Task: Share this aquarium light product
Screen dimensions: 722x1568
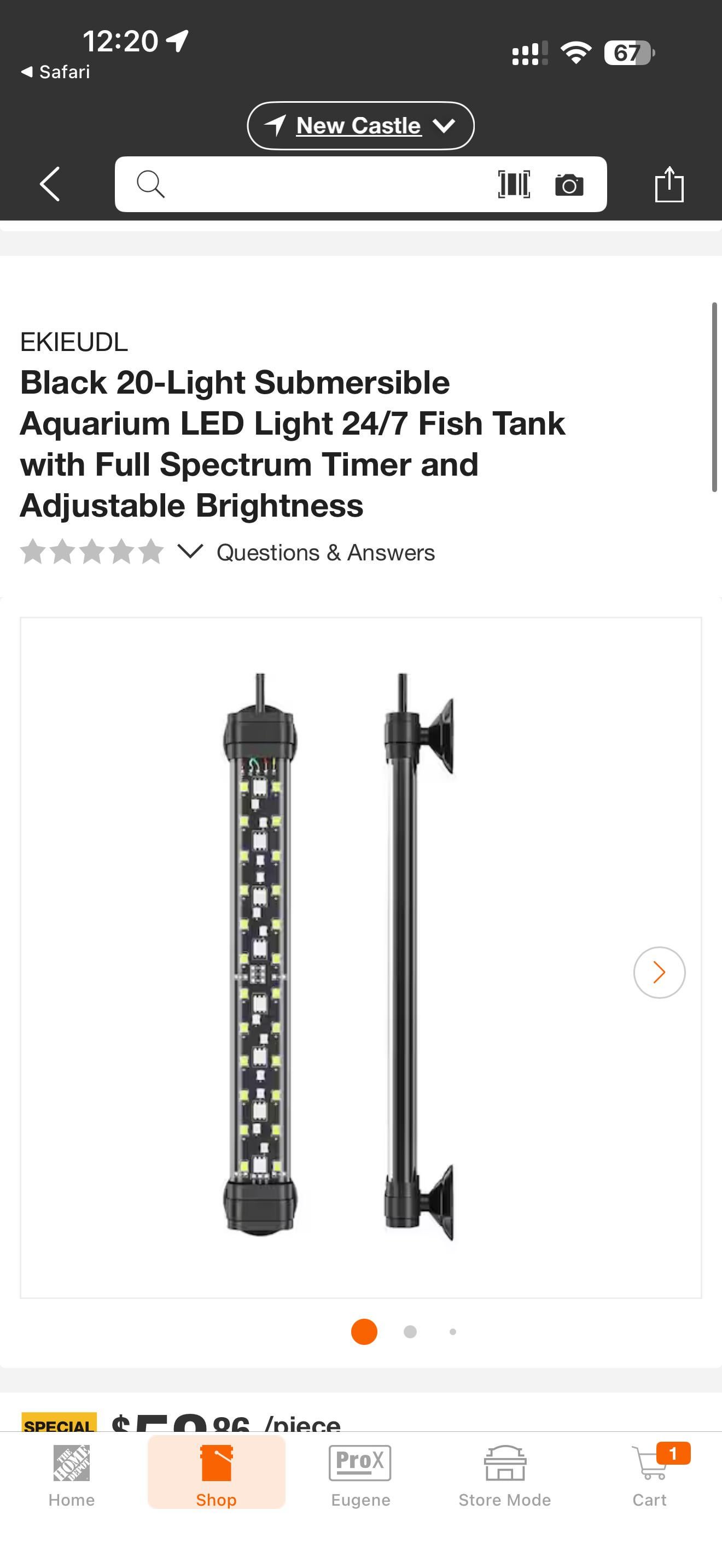Action: pos(669,184)
